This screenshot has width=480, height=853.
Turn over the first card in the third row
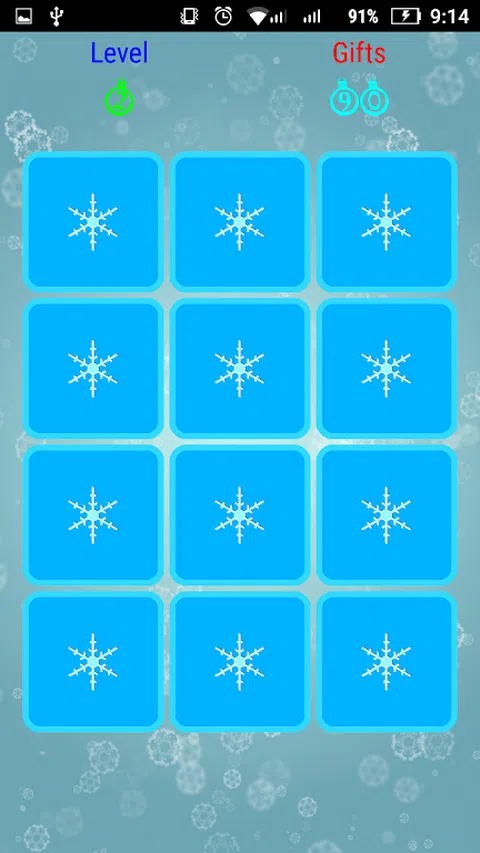click(x=93, y=515)
